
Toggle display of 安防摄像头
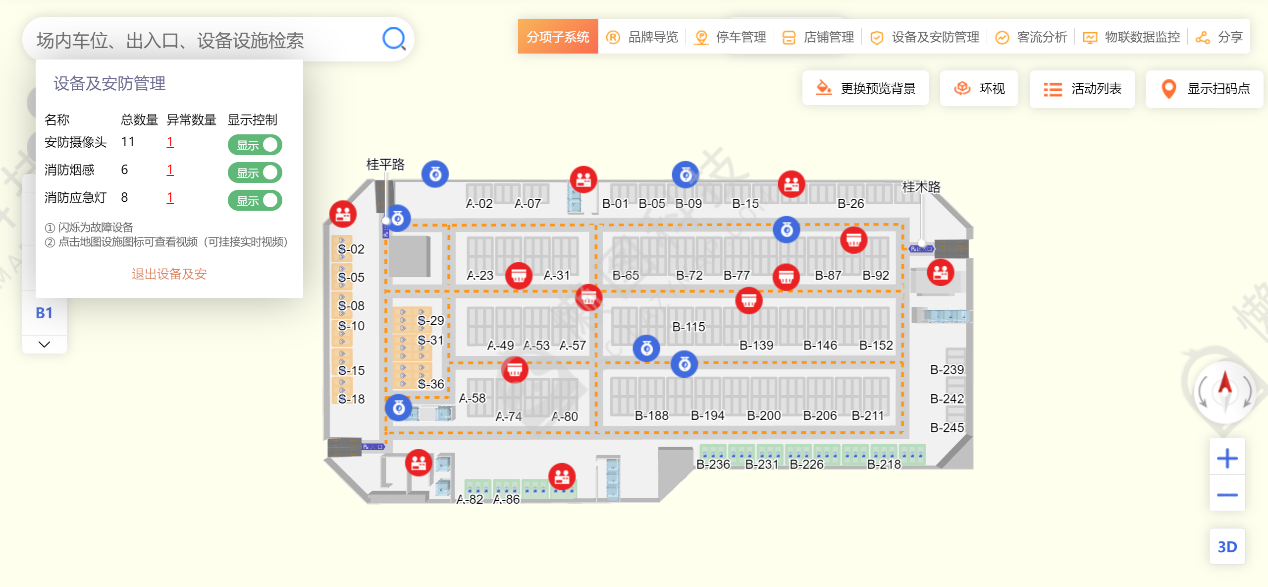(255, 145)
